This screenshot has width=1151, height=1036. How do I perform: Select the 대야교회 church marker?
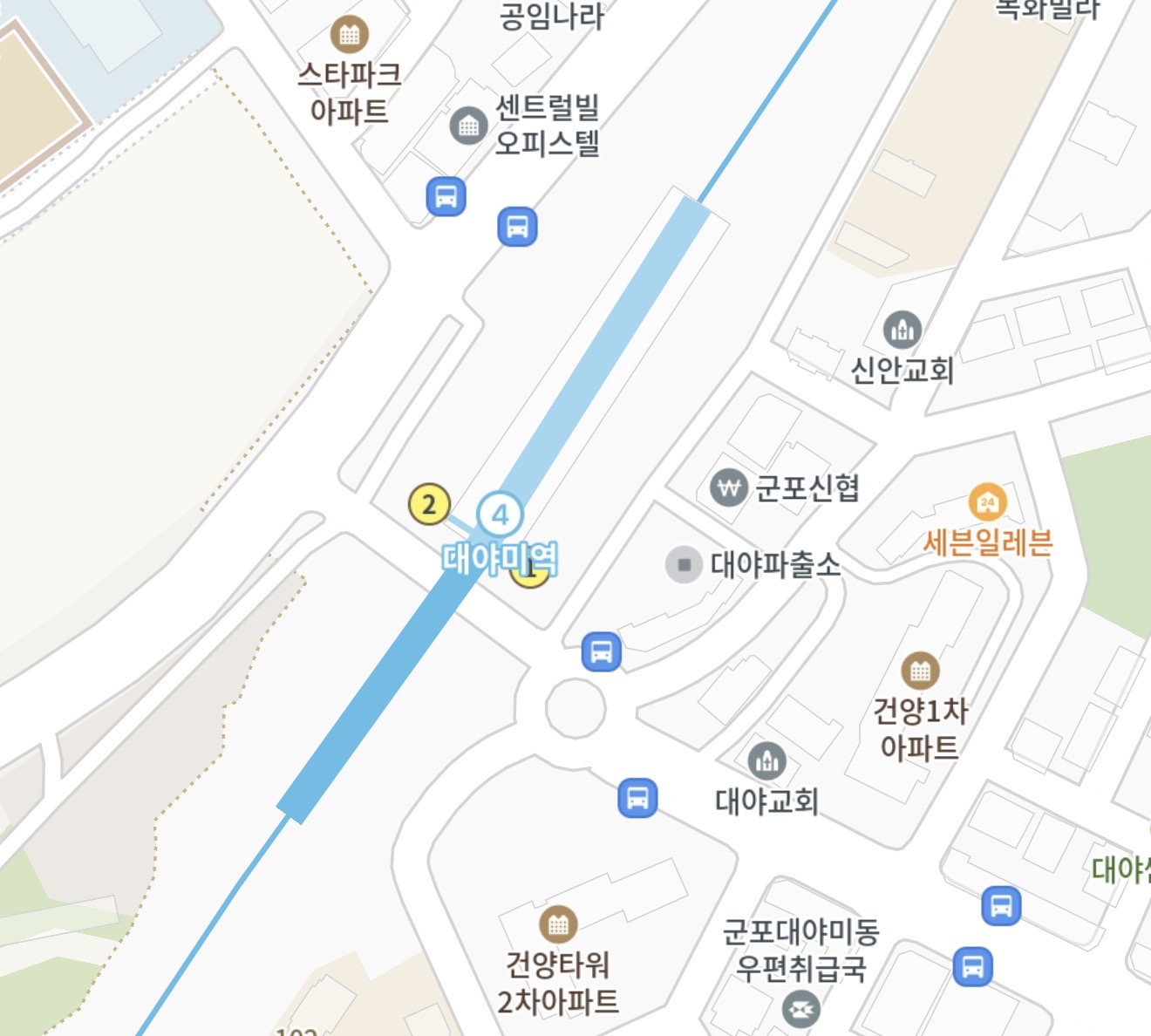(766, 761)
